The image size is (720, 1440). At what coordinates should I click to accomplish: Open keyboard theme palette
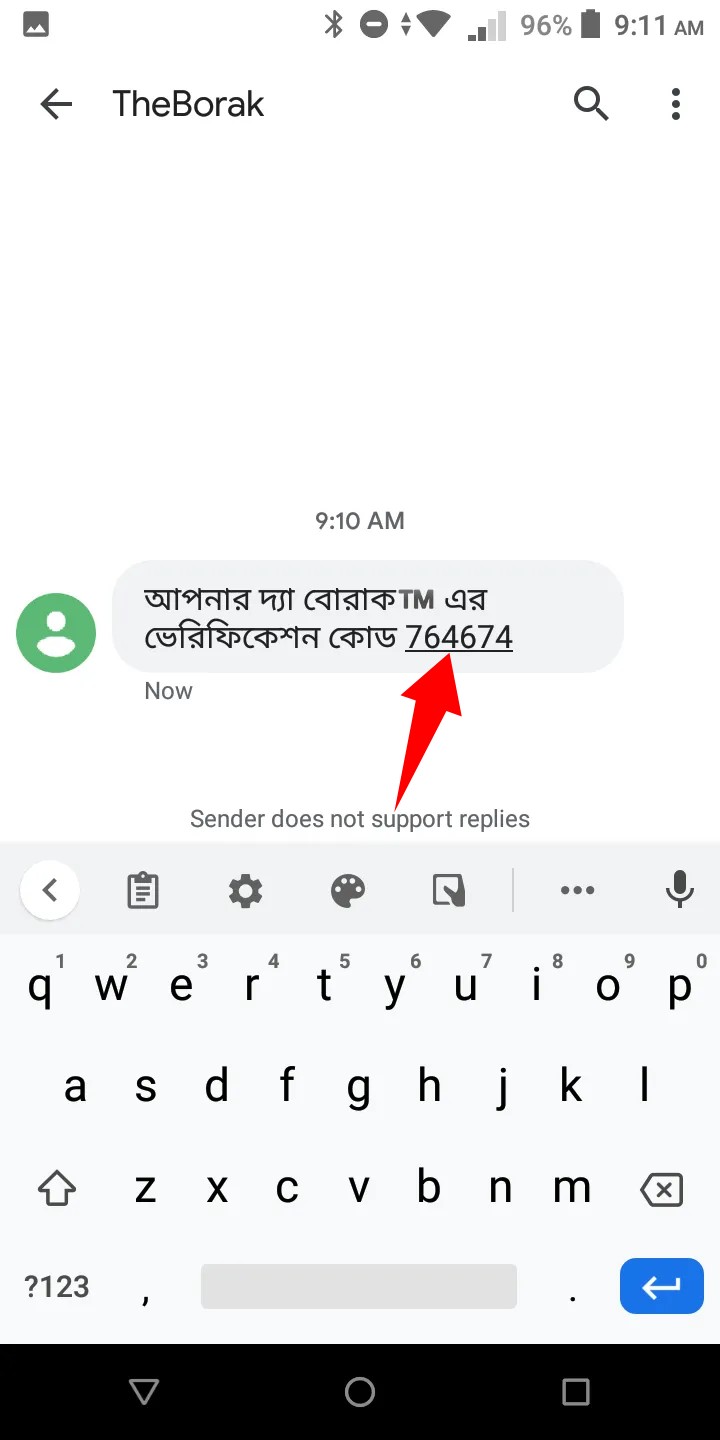[348, 889]
